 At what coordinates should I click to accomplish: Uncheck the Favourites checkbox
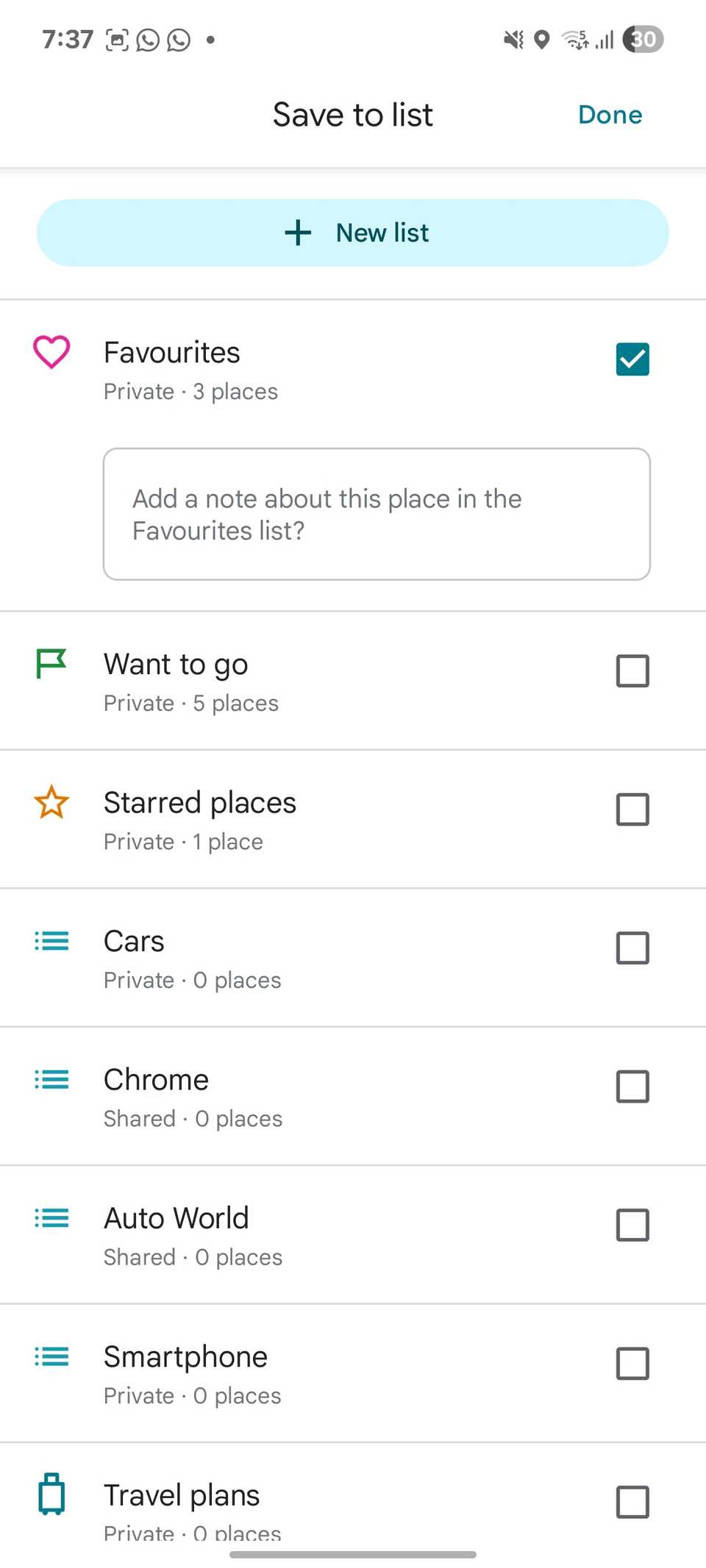click(632, 359)
